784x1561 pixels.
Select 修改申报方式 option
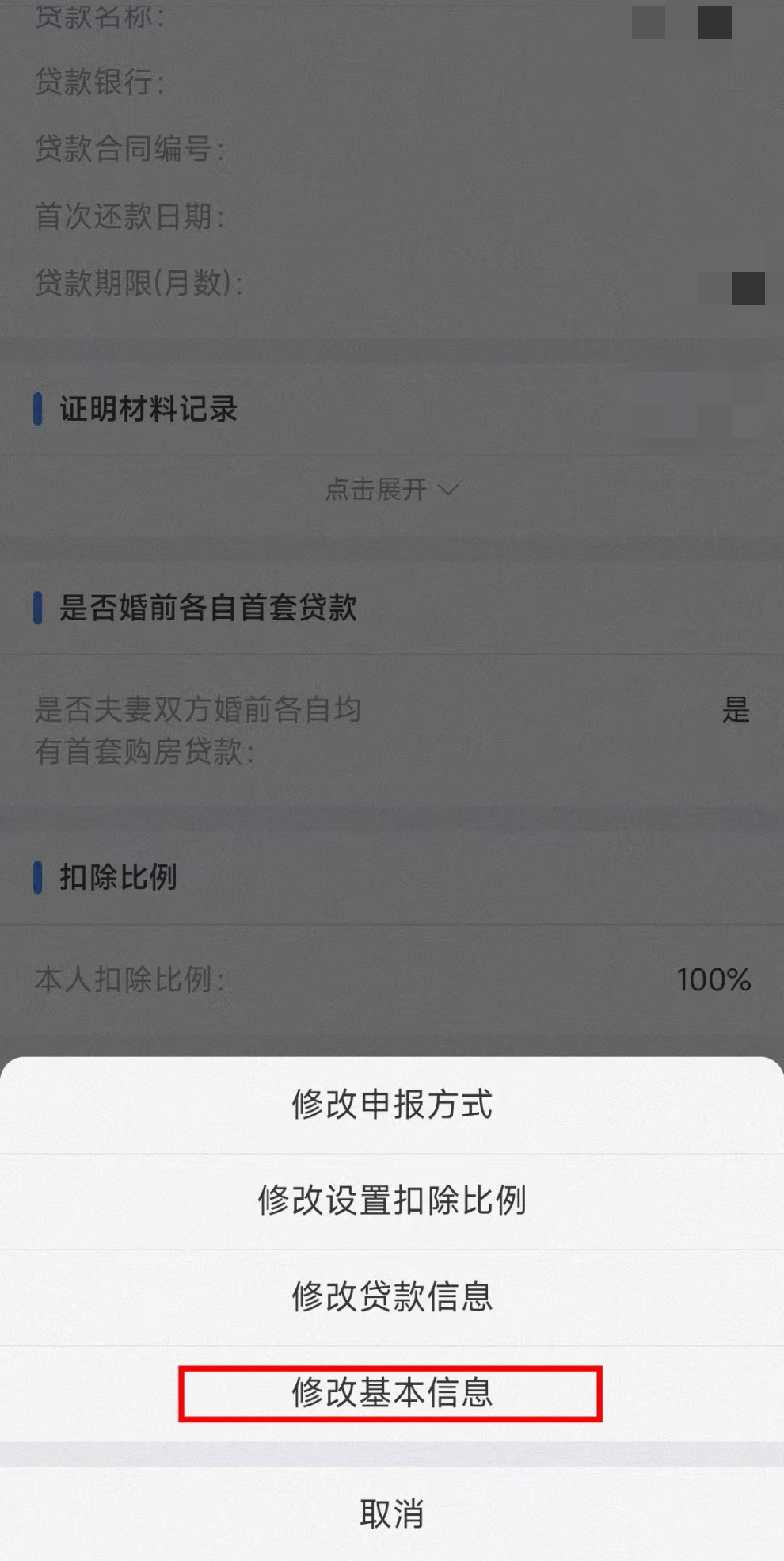coord(392,1105)
